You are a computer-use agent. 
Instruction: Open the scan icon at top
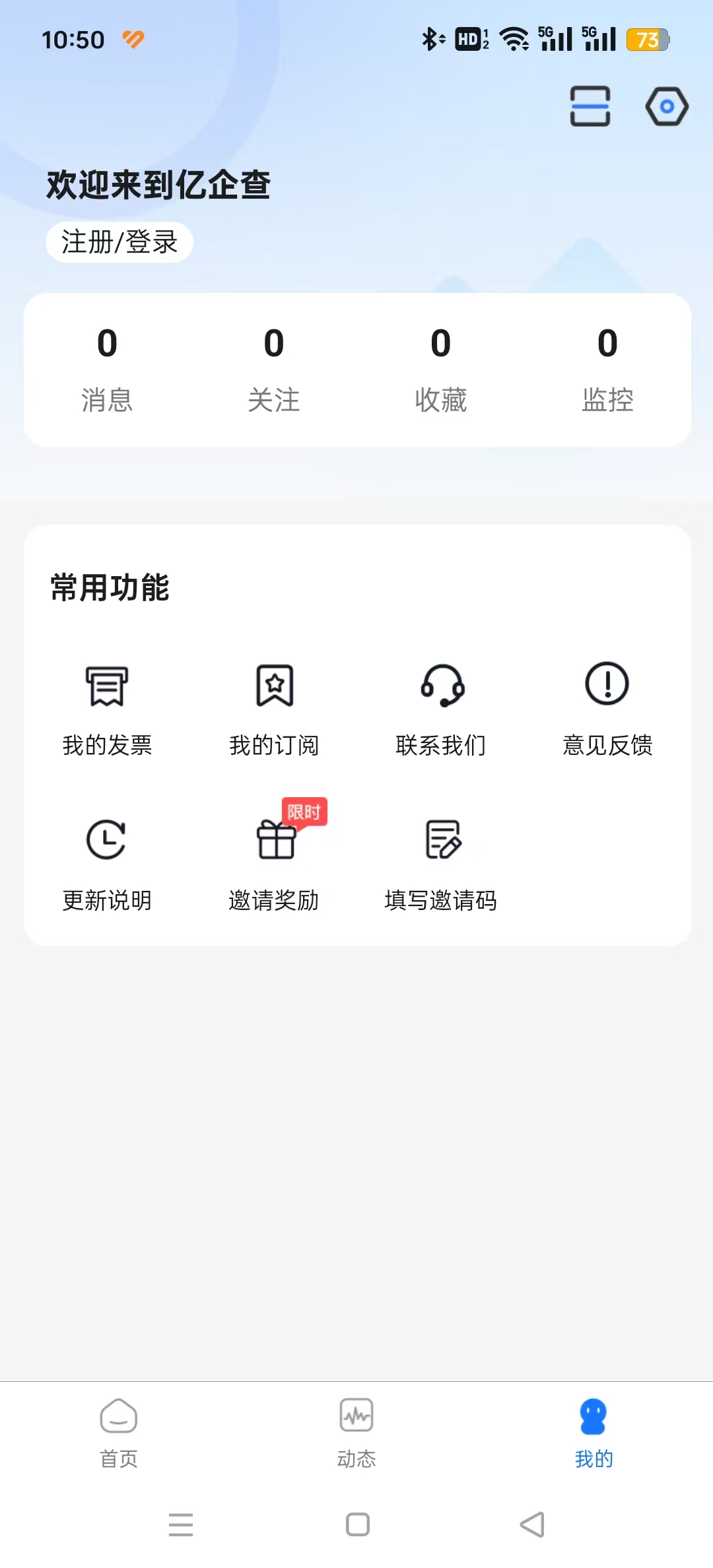click(590, 106)
